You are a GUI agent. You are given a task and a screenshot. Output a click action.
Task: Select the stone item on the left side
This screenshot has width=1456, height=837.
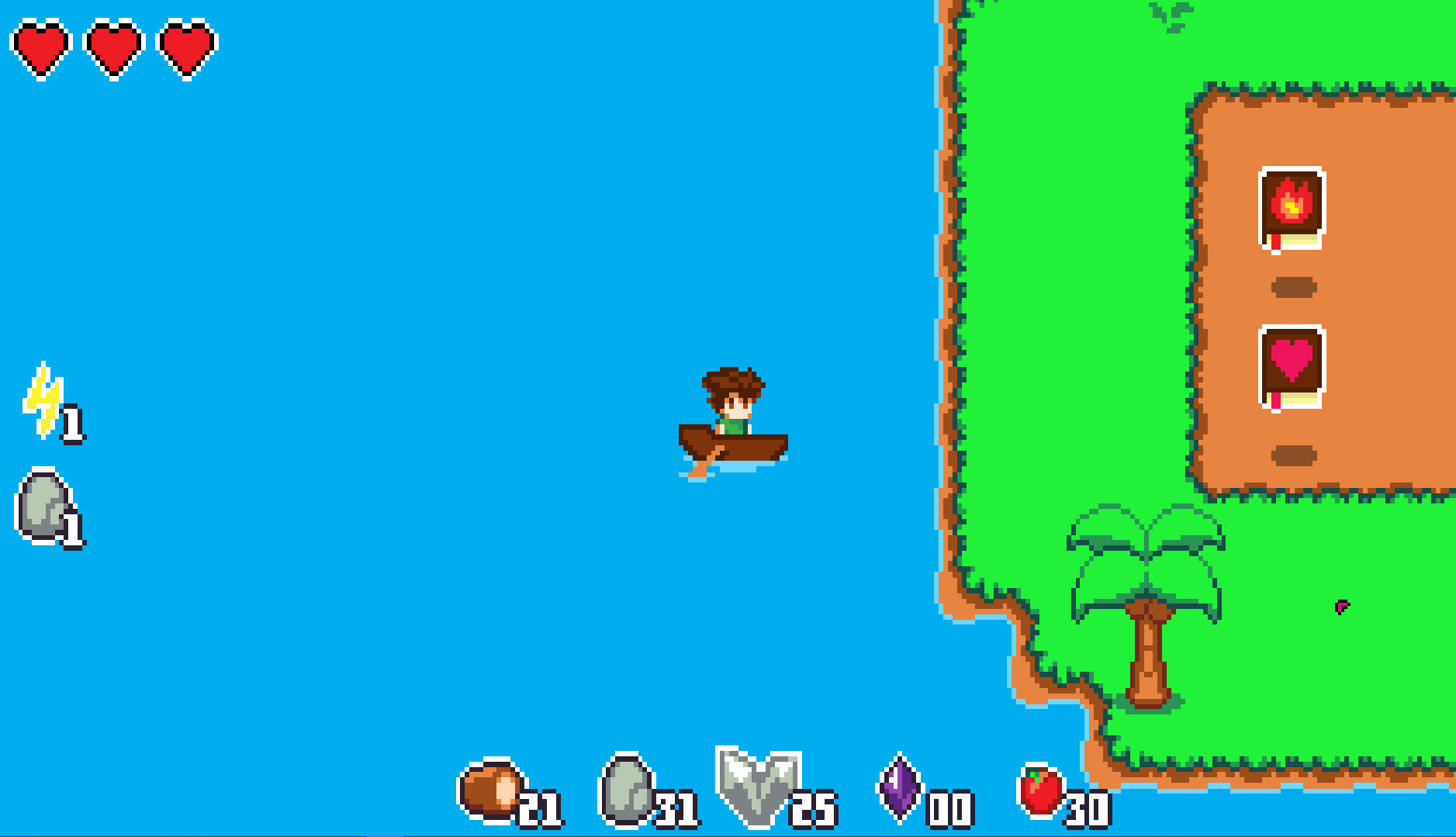45,506
